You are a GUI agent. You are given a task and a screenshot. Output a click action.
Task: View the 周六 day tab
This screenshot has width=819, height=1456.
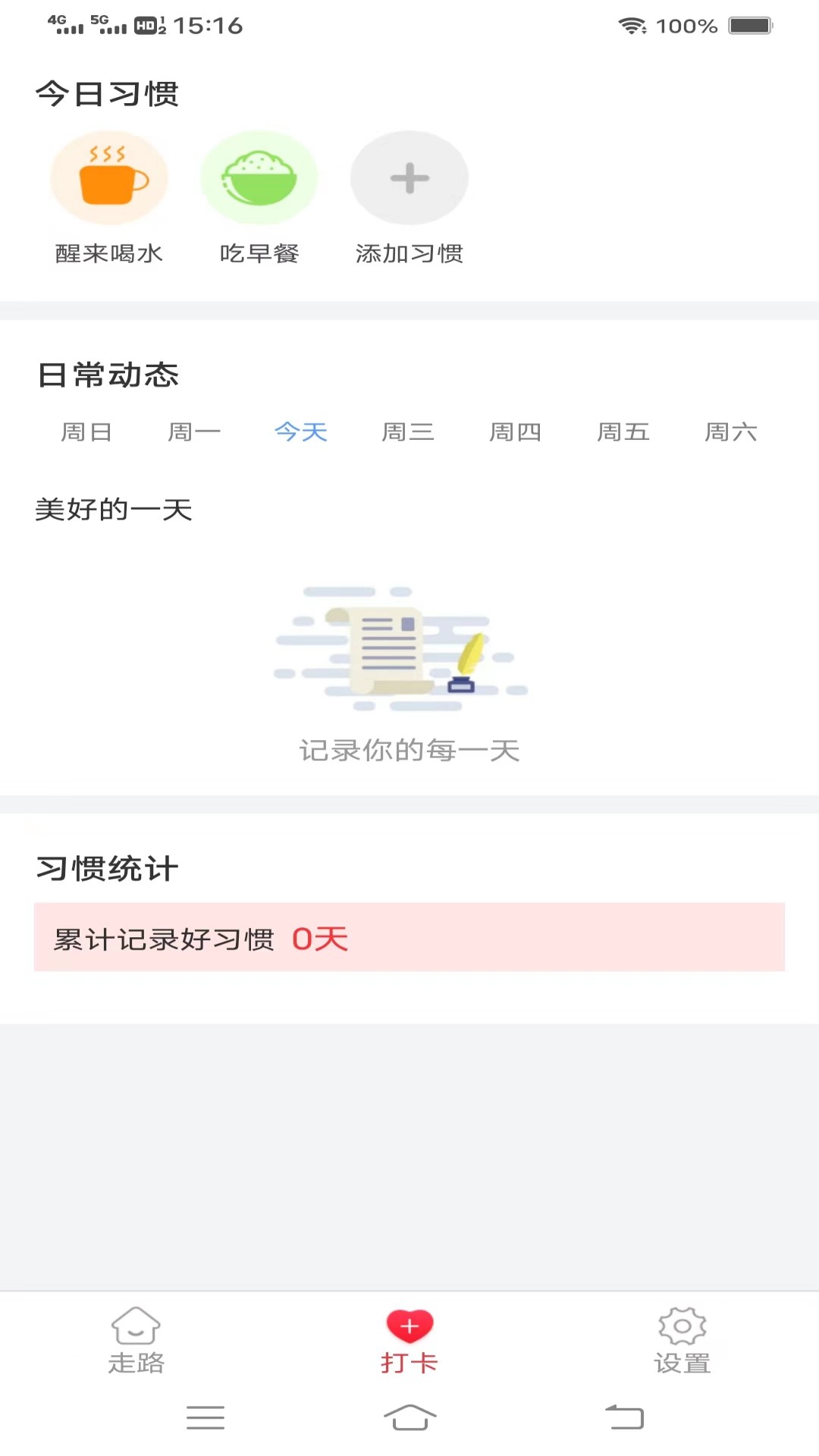click(x=731, y=432)
